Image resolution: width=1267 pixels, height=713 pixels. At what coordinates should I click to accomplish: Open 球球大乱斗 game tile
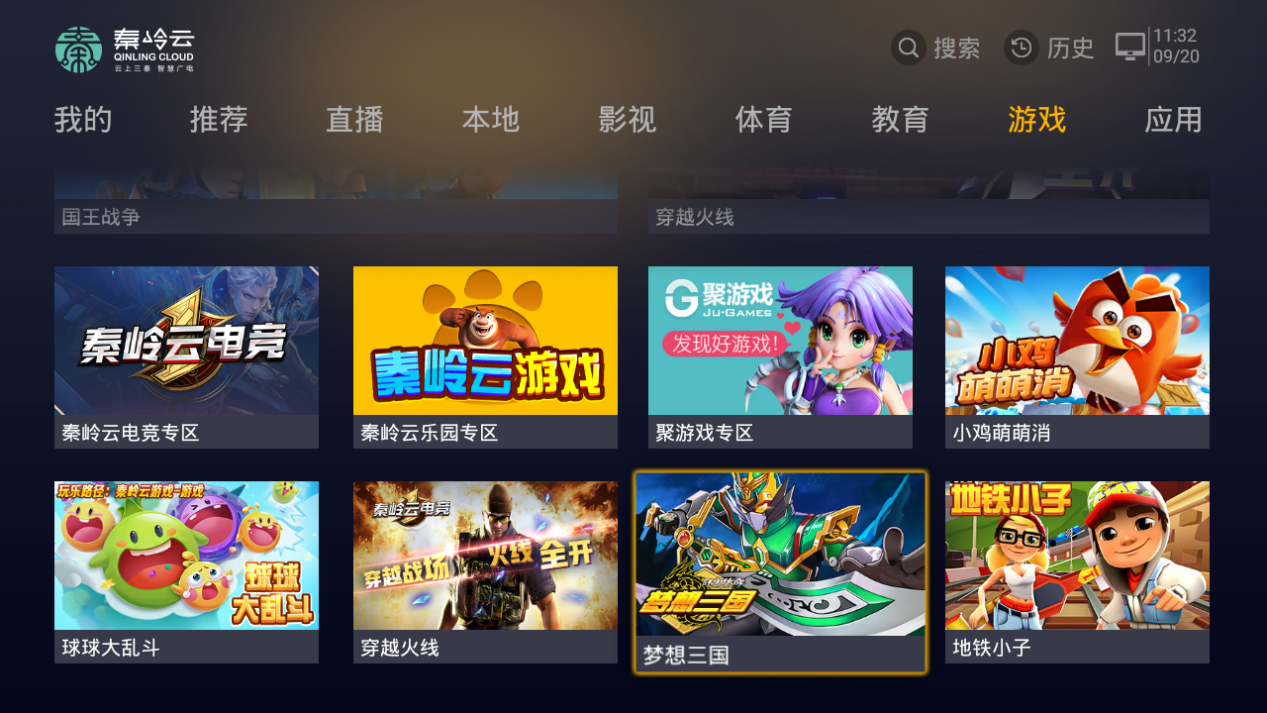[x=186, y=571]
